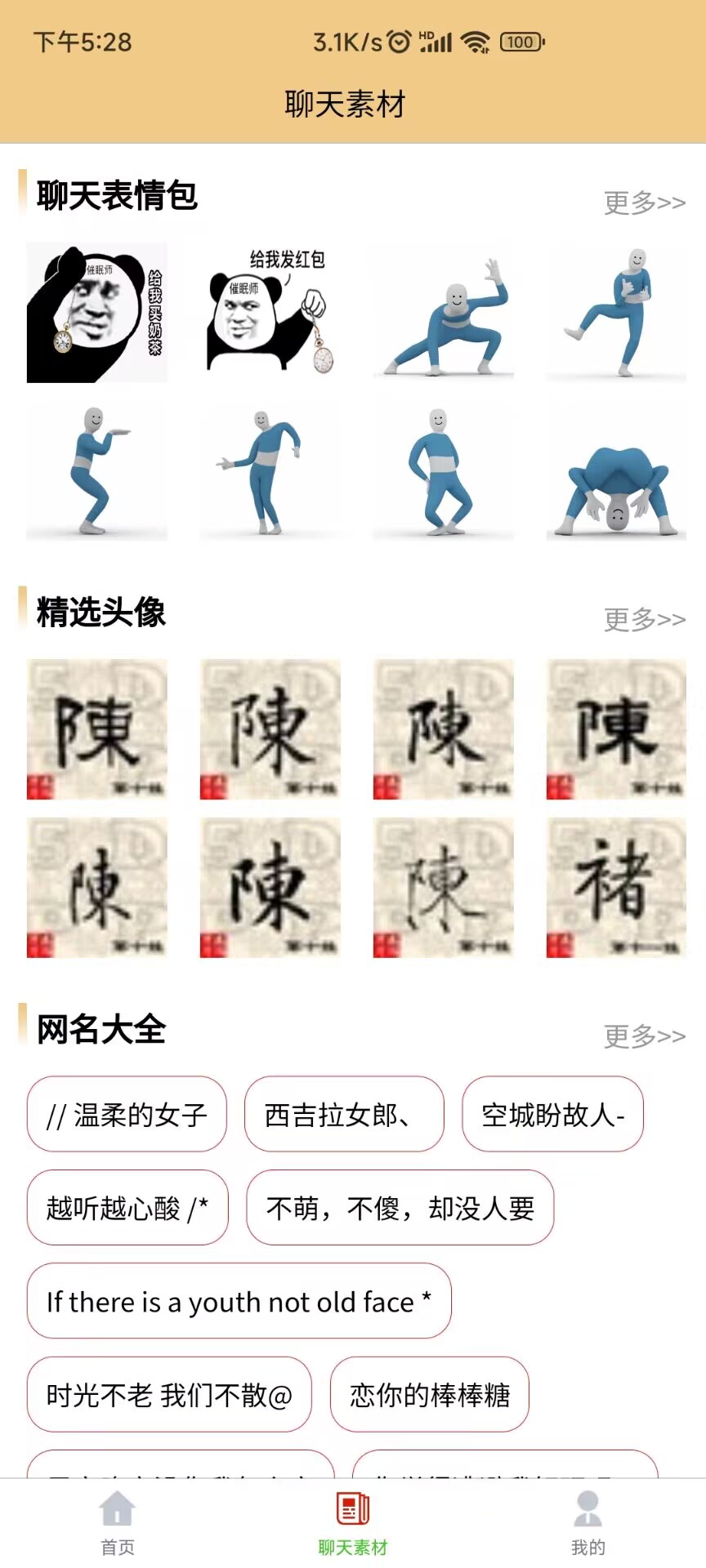The height and width of the screenshot is (1568, 706).
Task: Tap the nickname 恋你的棒棒糖
Action: (x=430, y=1395)
